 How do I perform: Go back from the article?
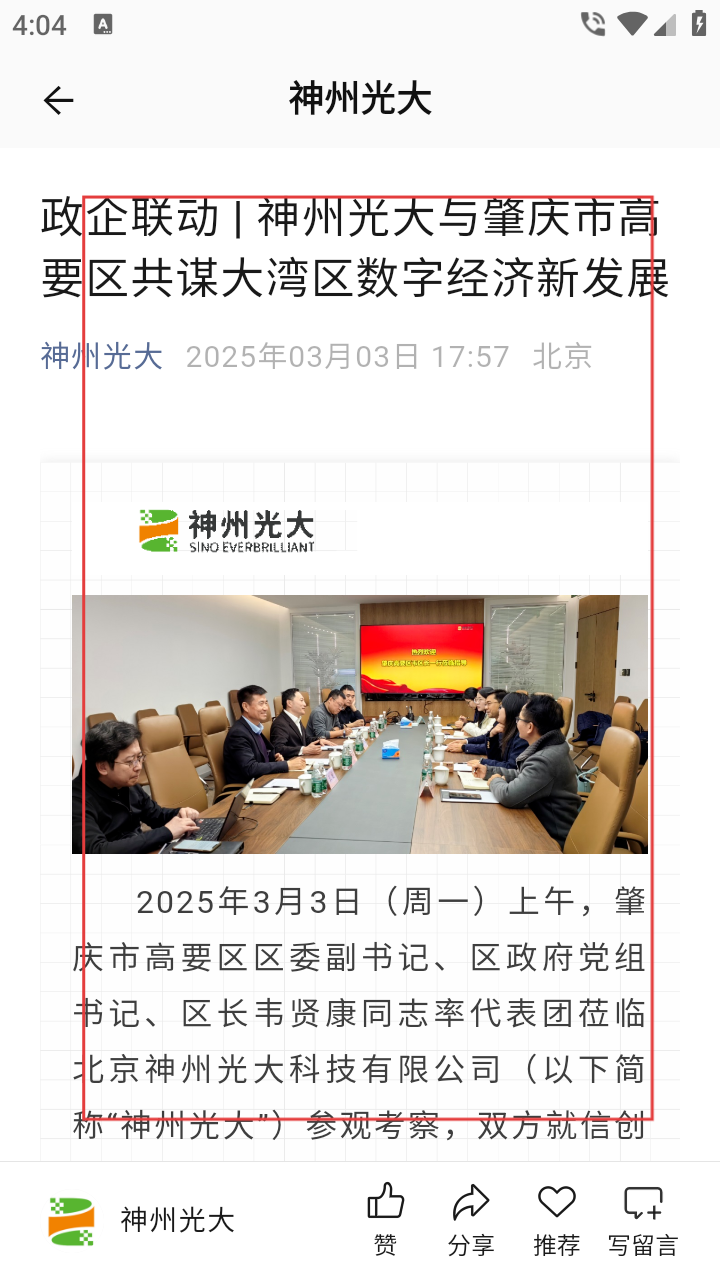tap(59, 100)
